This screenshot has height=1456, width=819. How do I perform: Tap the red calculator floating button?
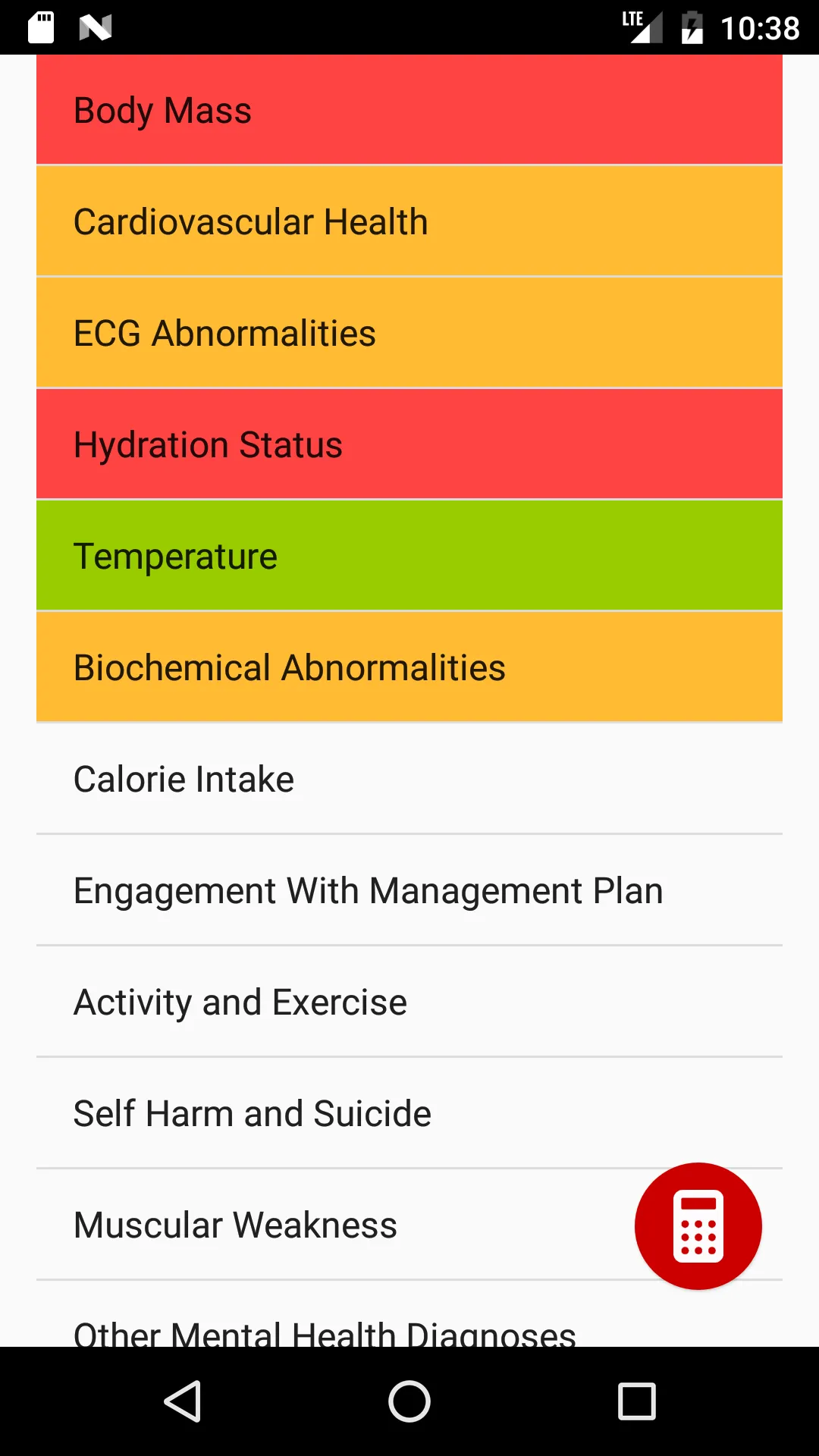pos(698,1226)
